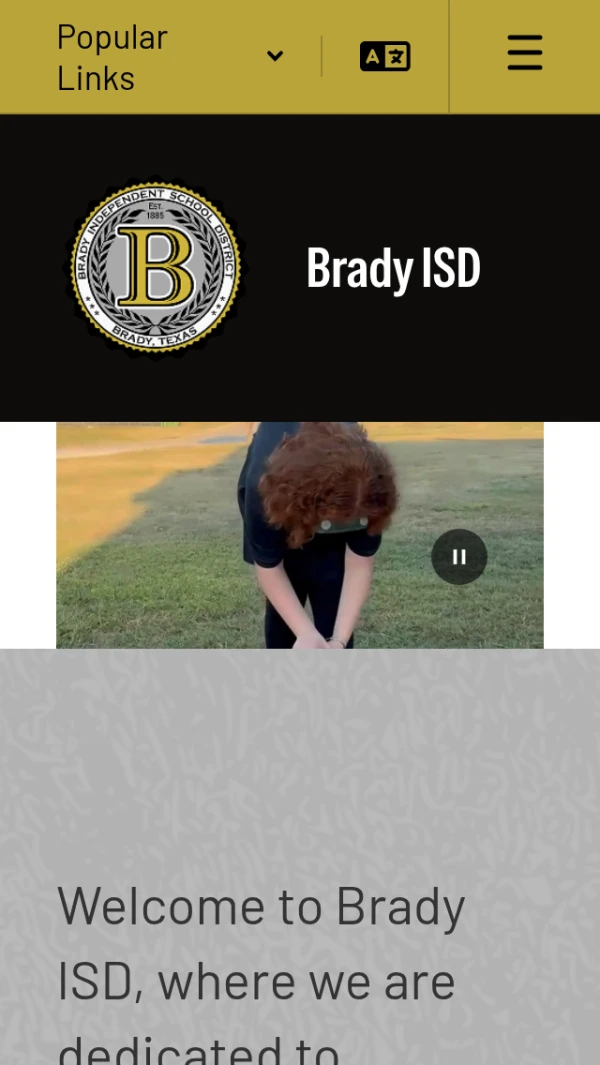Open the language translate option
This screenshot has height=1065, width=600.
click(x=385, y=57)
